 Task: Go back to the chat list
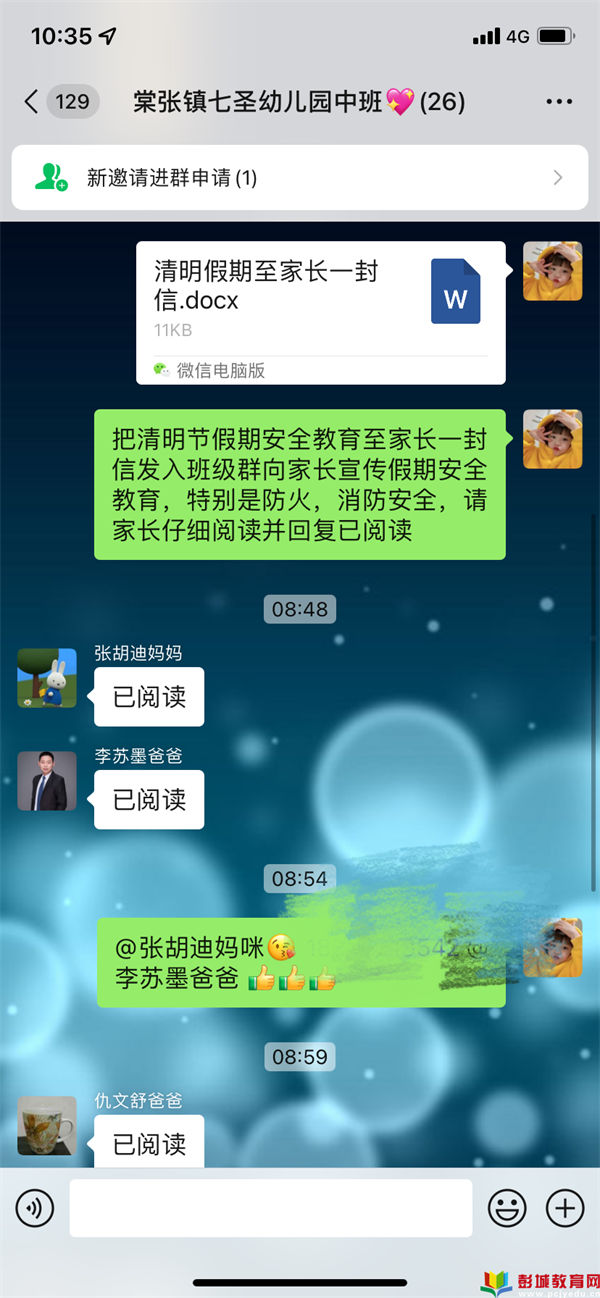pyautogui.click(x=33, y=101)
